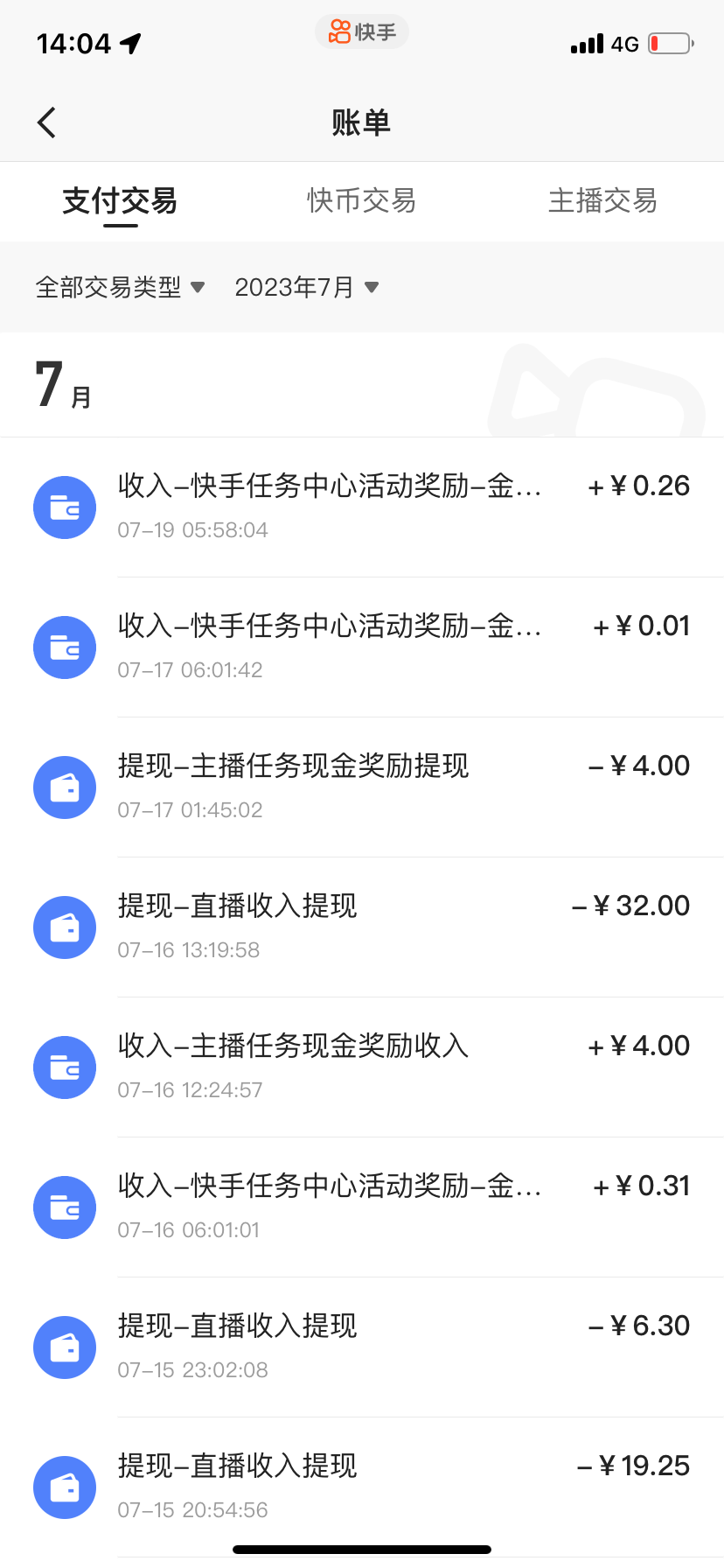Screen dimensions: 724x1568
Task: Open the -¥6.30 直播收入提现 withdrawal
Action: coord(362,1347)
